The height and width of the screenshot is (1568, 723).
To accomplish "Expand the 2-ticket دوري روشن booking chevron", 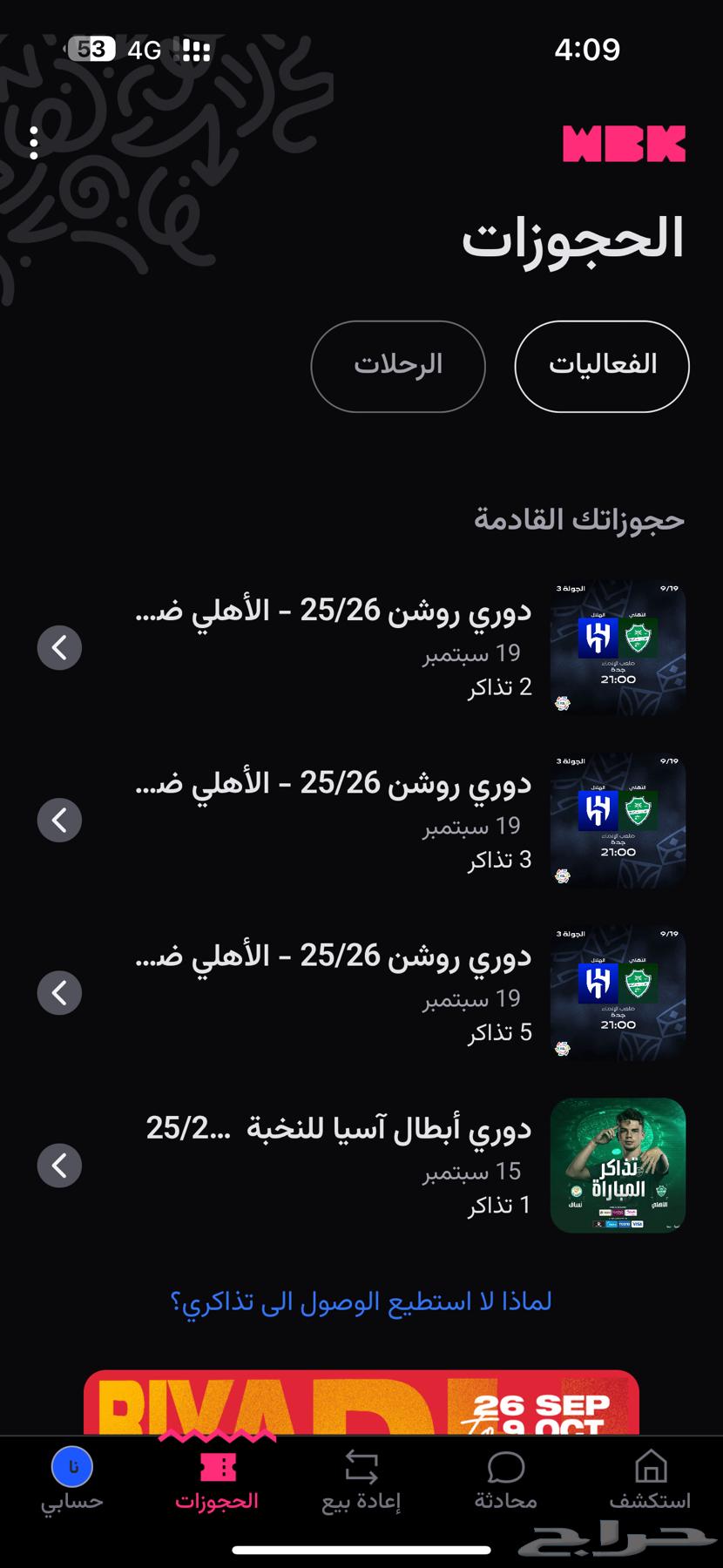I will [59, 648].
